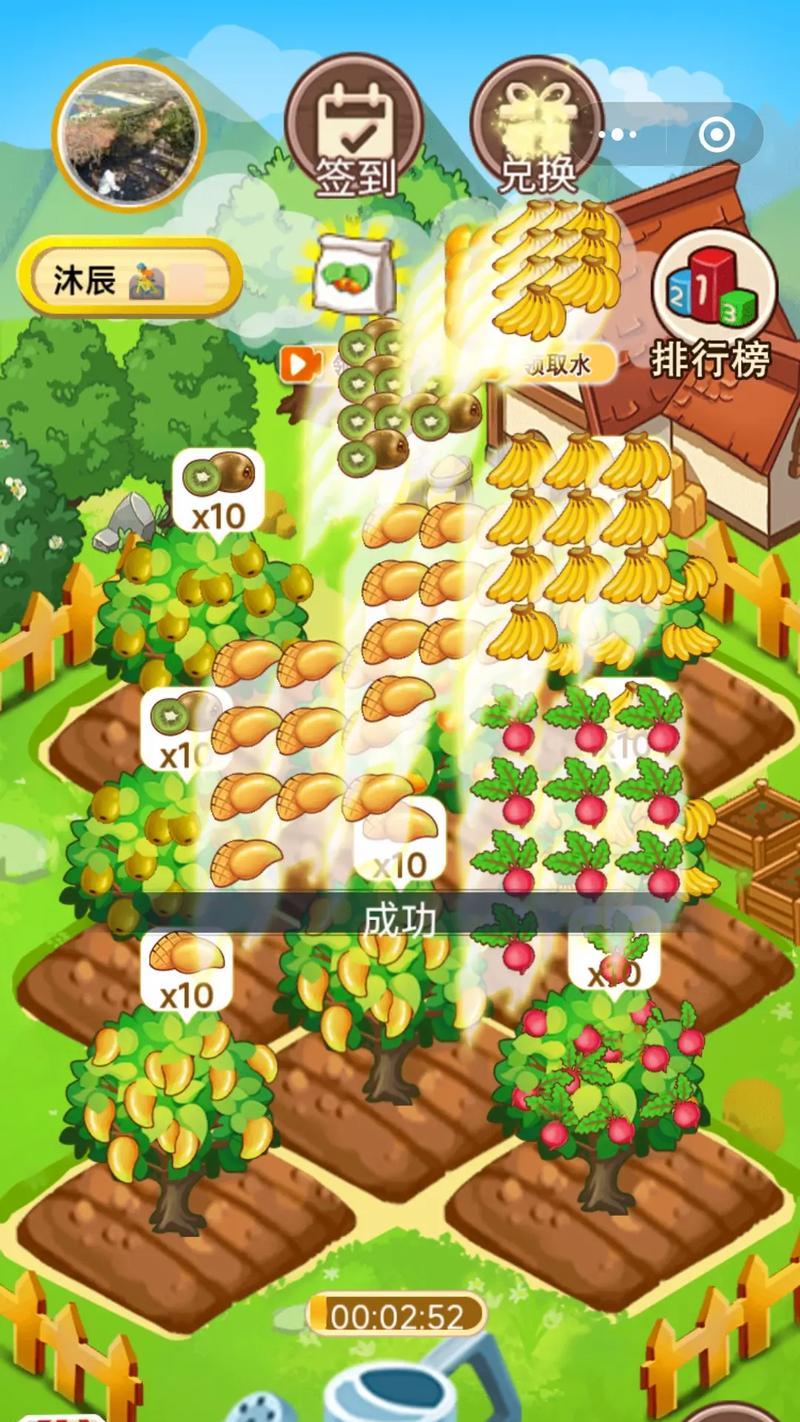Harvest mango x10 bubble above bottom-left tree

pyautogui.click(x=186, y=970)
